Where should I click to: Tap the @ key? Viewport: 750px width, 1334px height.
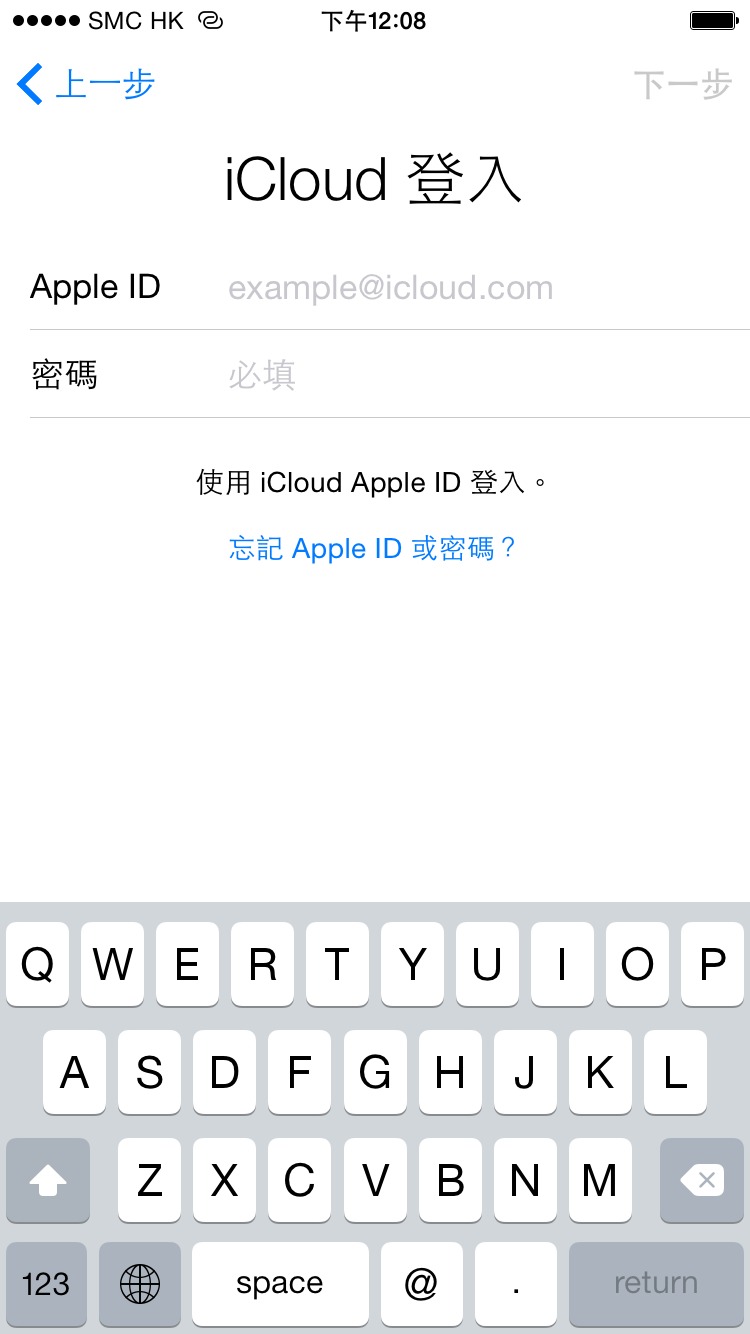click(x=421, y=1284)
